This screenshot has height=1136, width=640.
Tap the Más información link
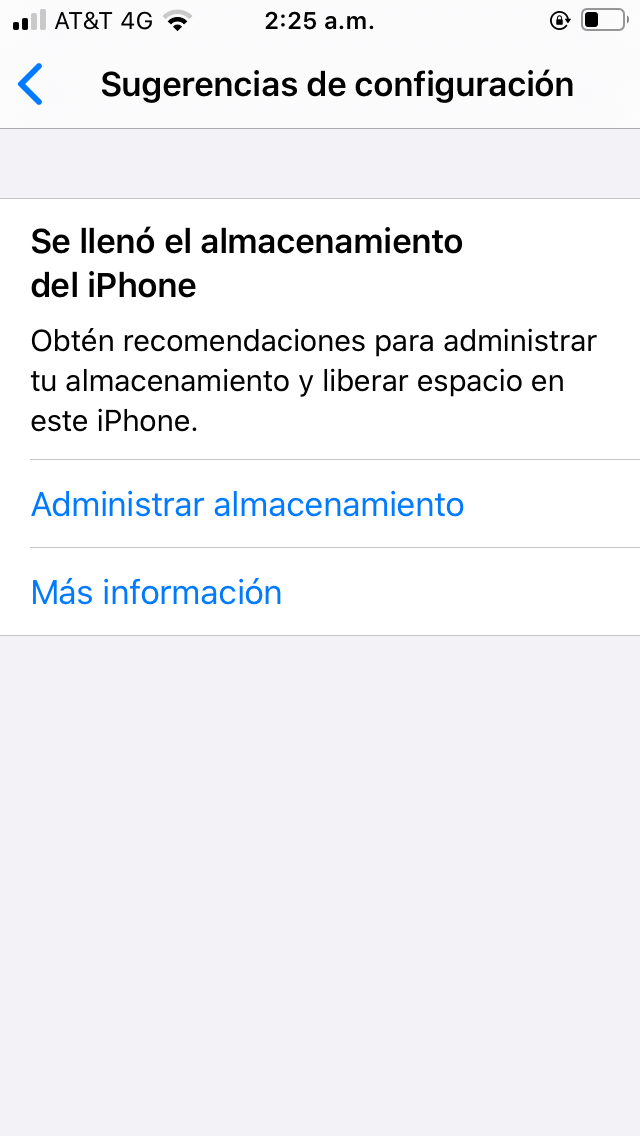156,592
